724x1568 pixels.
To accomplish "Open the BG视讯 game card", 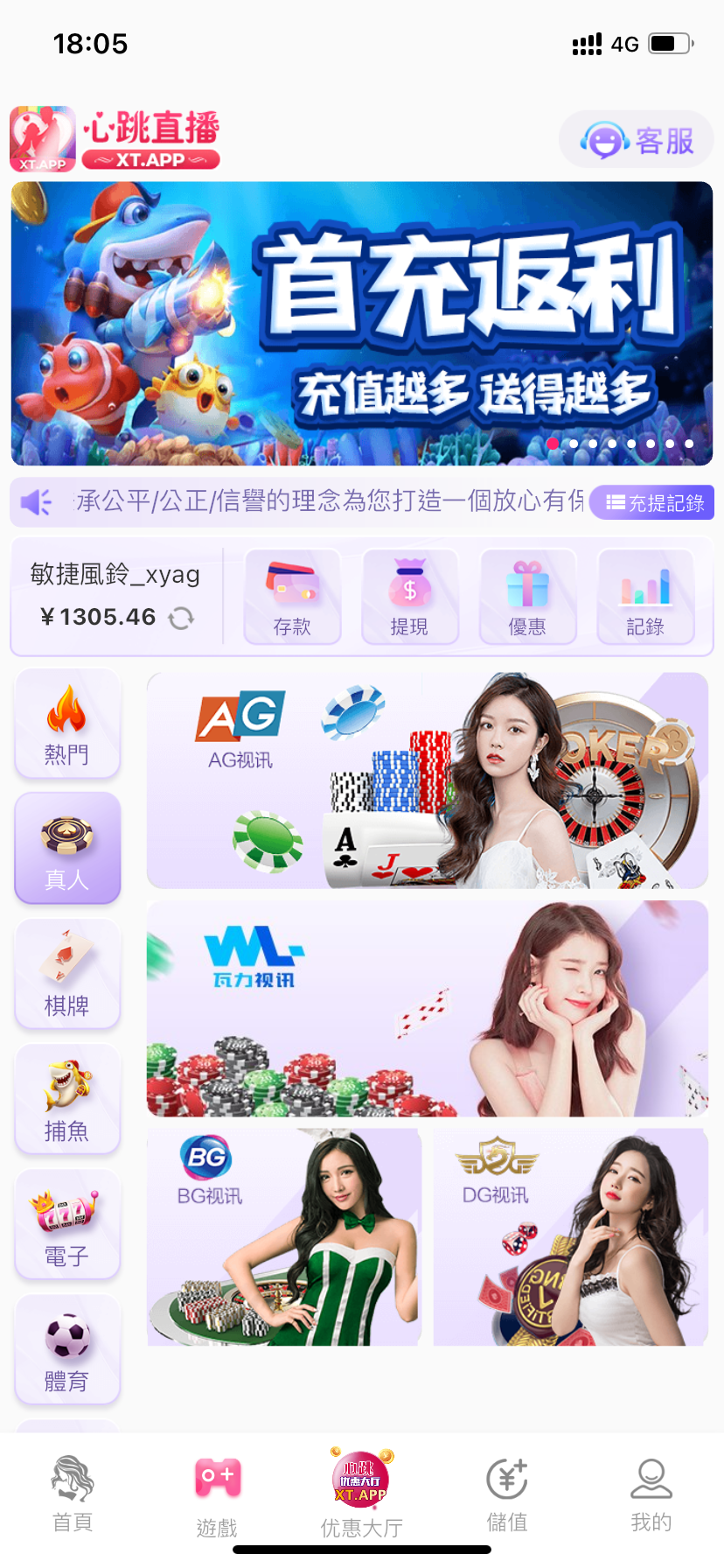I will point(284,1236).
